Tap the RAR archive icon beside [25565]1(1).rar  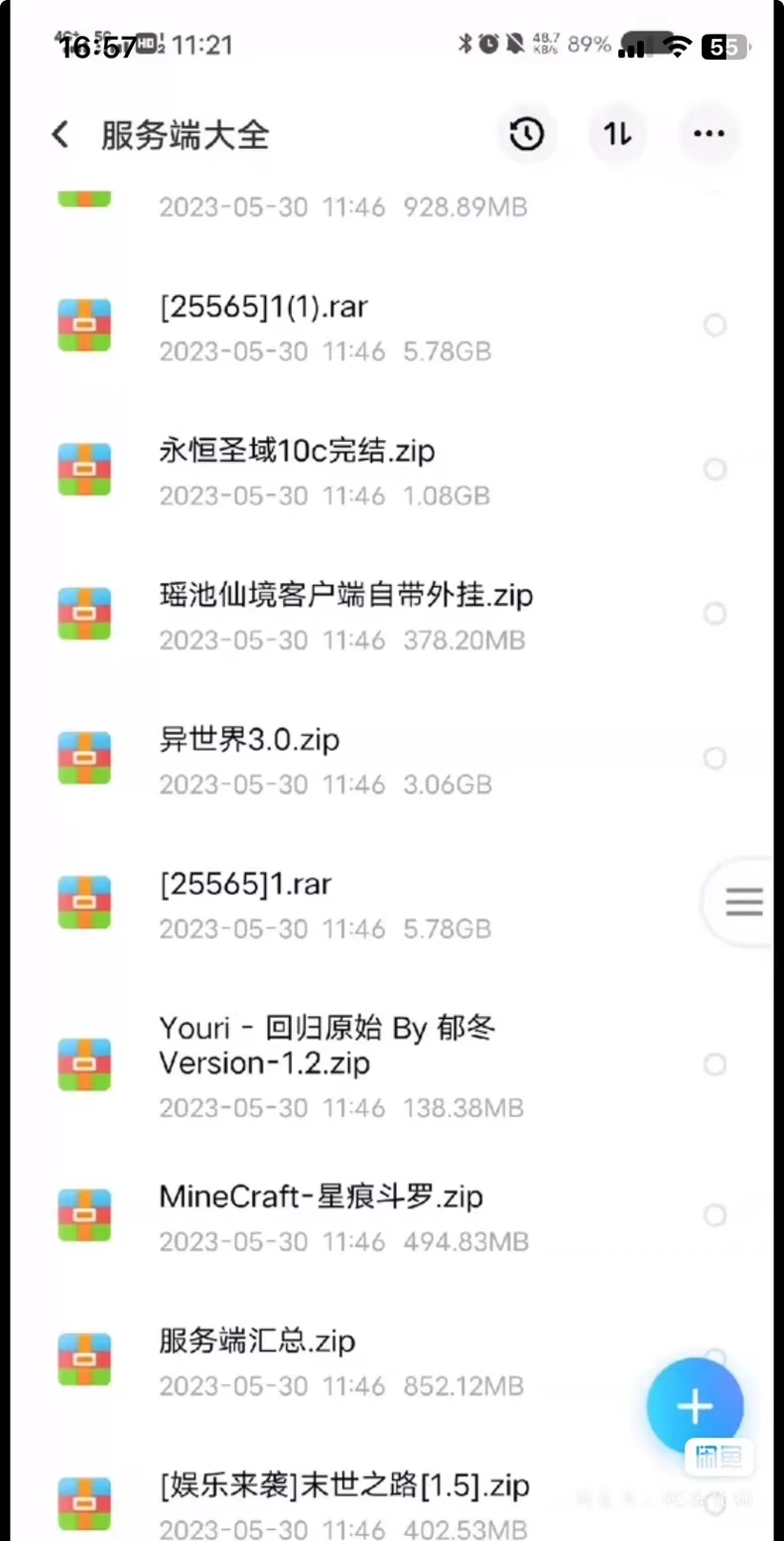tap(84, 325)
